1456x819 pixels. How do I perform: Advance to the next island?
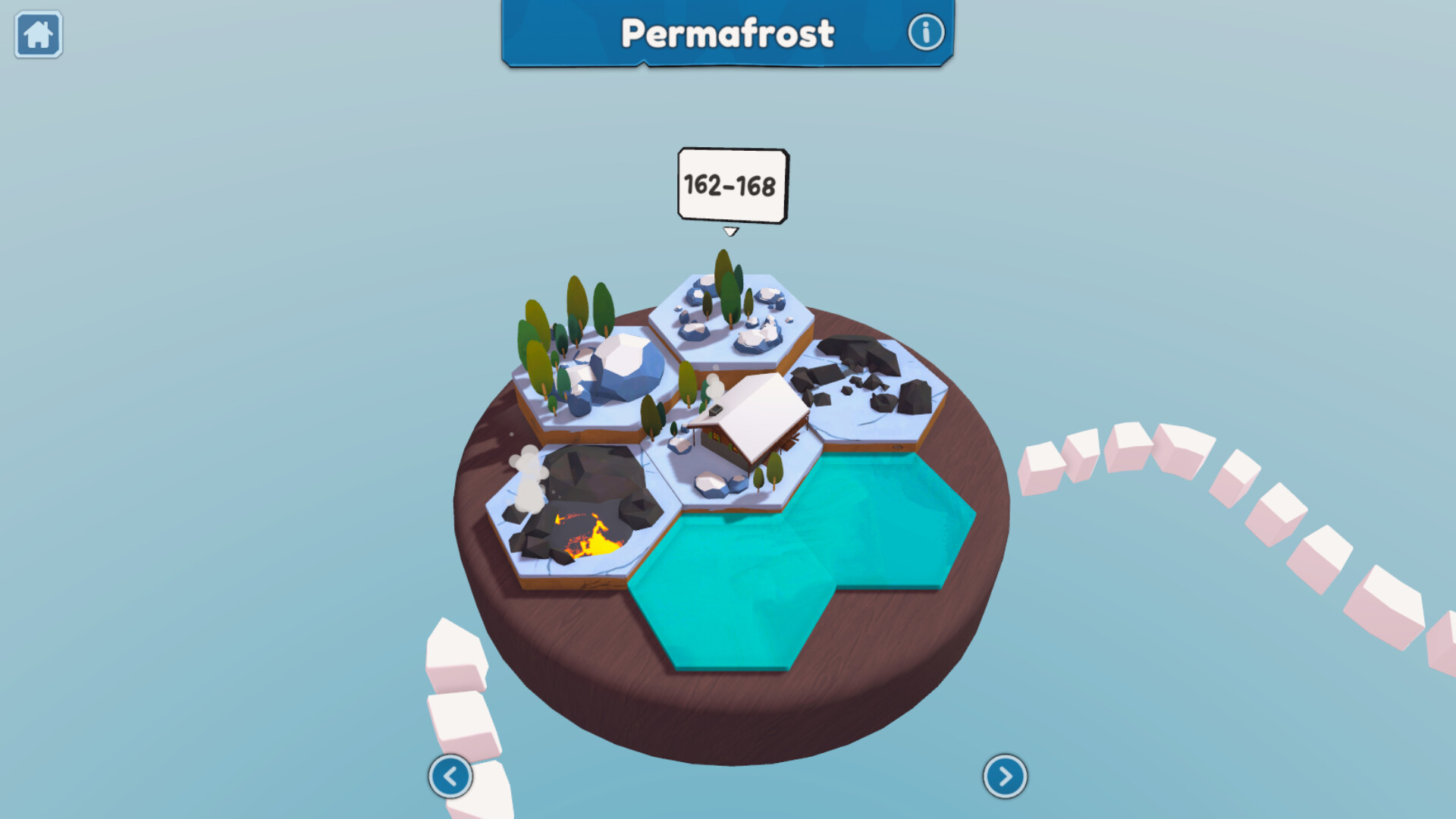[x=1005, y=776]
